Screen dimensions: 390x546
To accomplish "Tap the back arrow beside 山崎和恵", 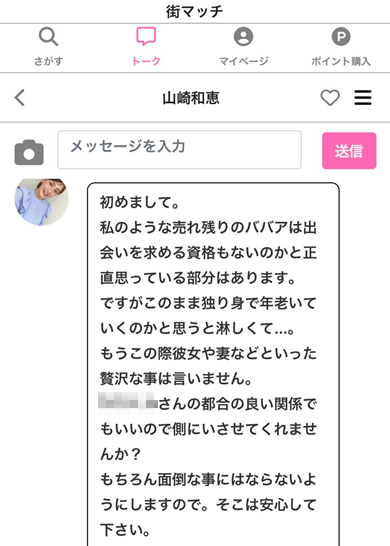I will pos(20,98).
